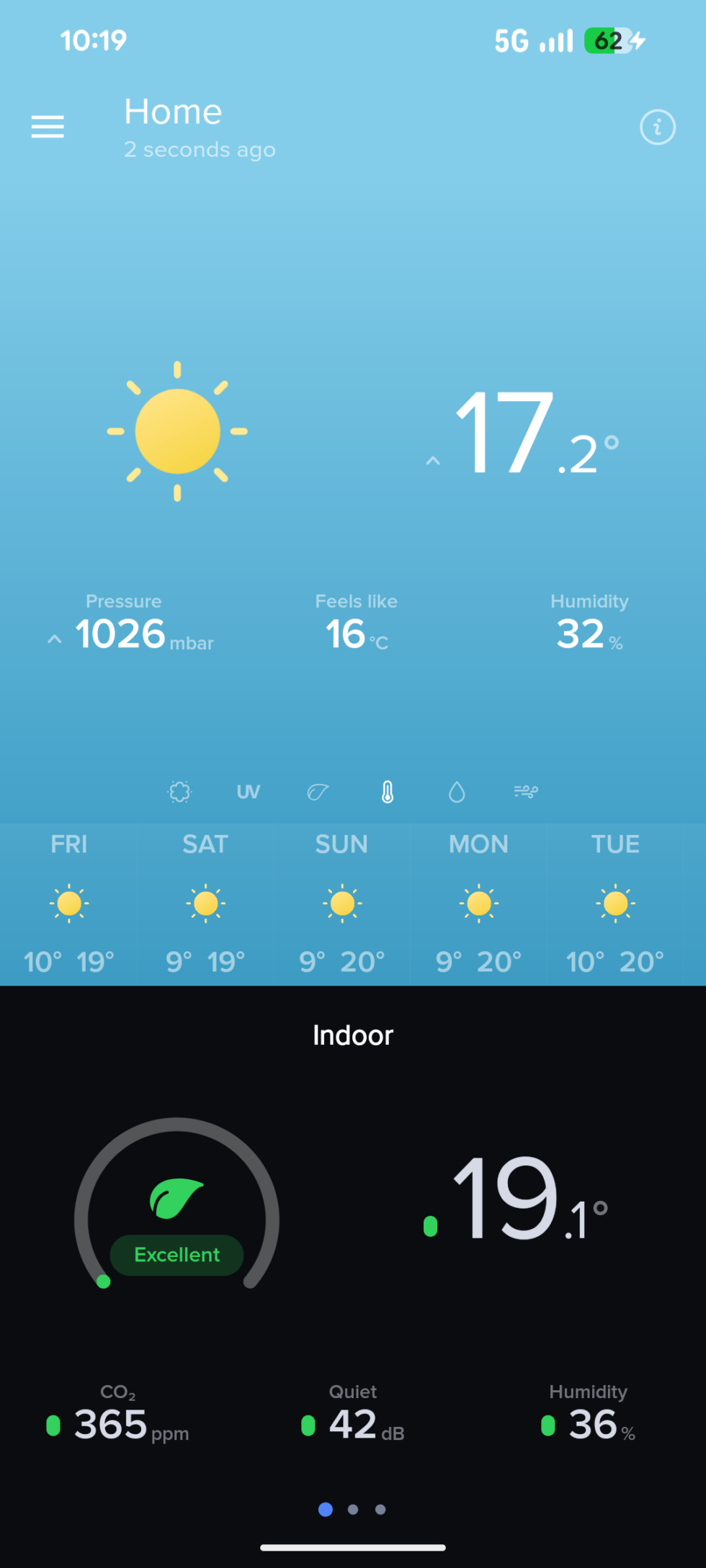Open Tuesday's forecast
This screenshot has width=706, height=1568.
[615, 904]
